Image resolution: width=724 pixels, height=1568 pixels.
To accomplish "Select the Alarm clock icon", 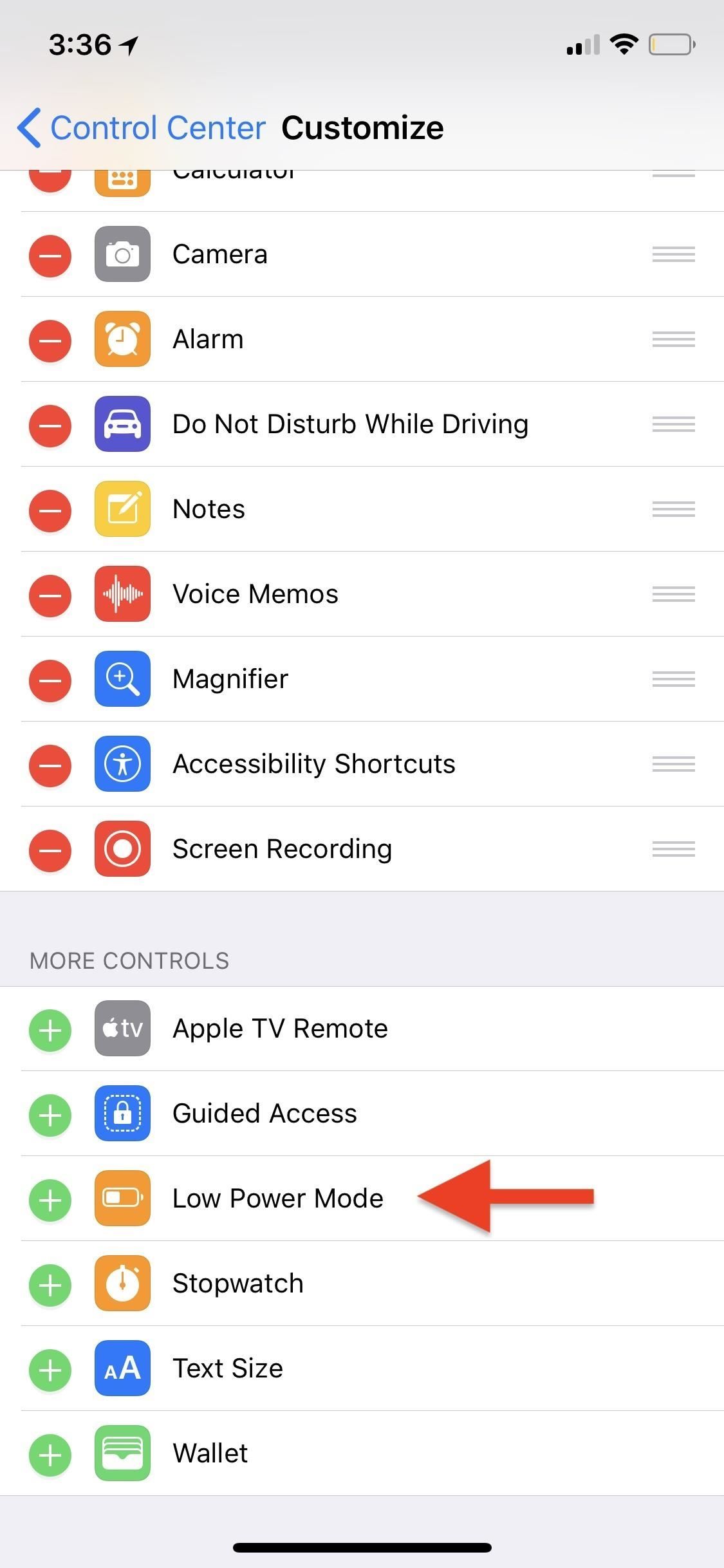I will 122,339.
